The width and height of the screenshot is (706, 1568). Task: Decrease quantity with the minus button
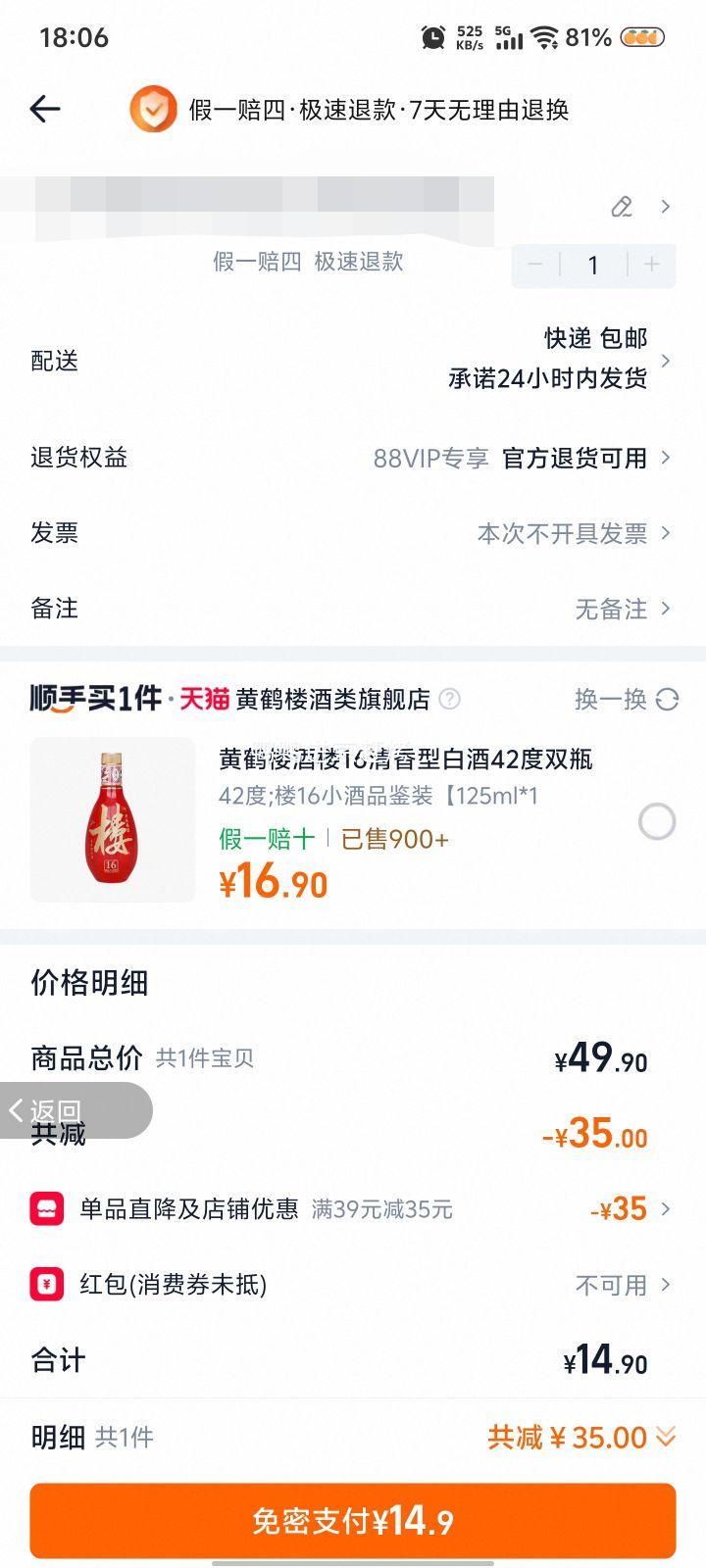point(535,265)
